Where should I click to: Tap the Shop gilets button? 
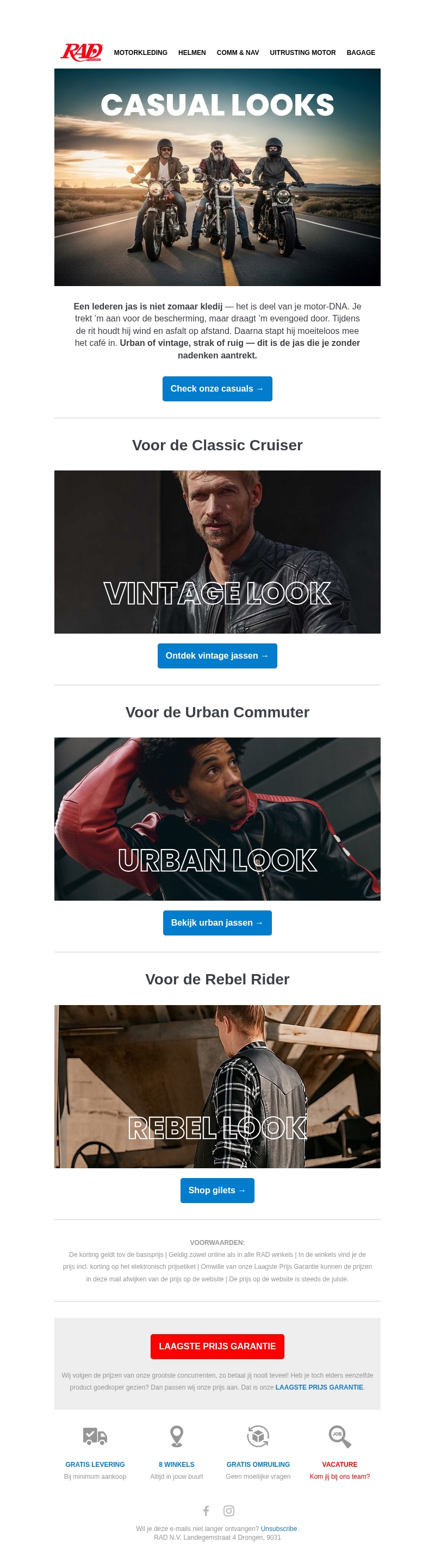point(217,1190)
